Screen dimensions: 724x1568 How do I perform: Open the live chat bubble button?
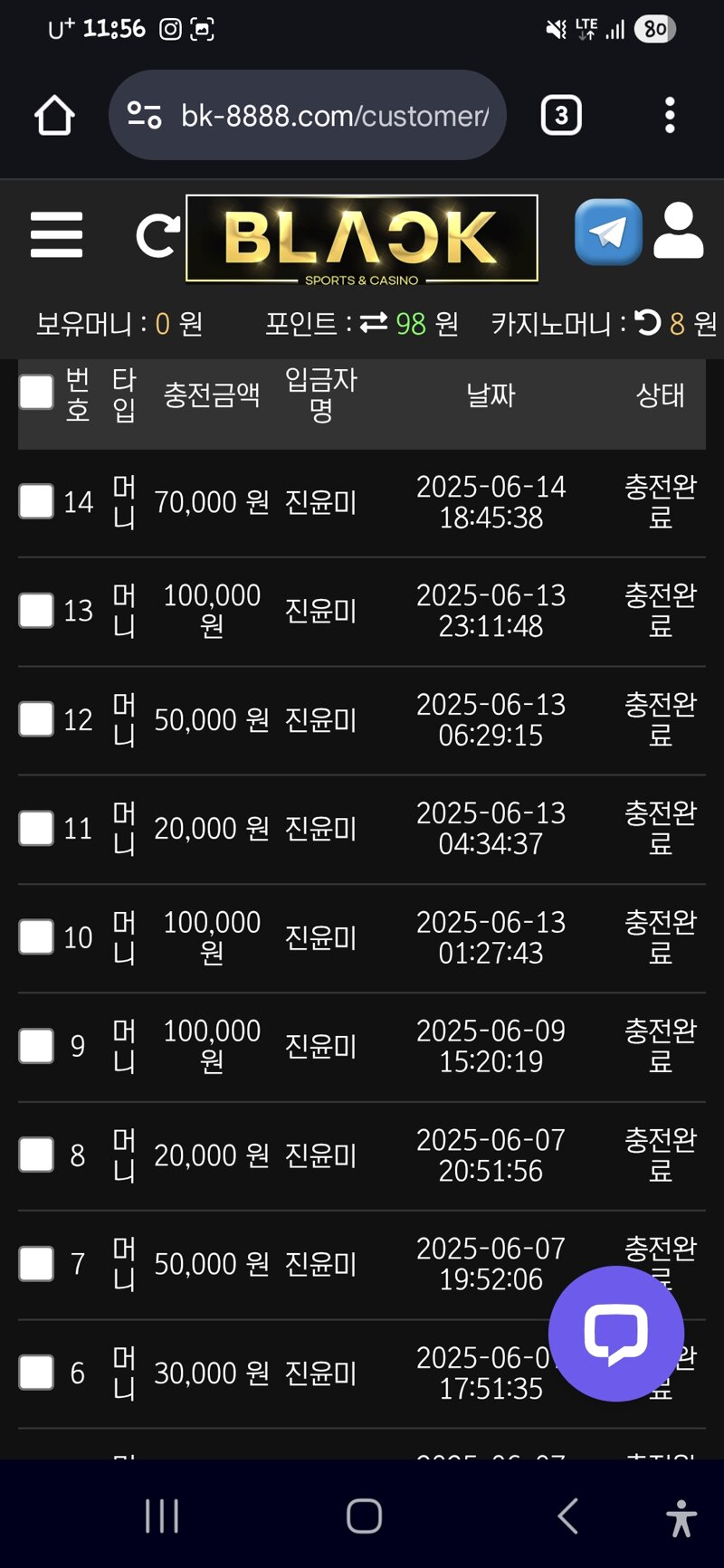tap(616, 1334)
